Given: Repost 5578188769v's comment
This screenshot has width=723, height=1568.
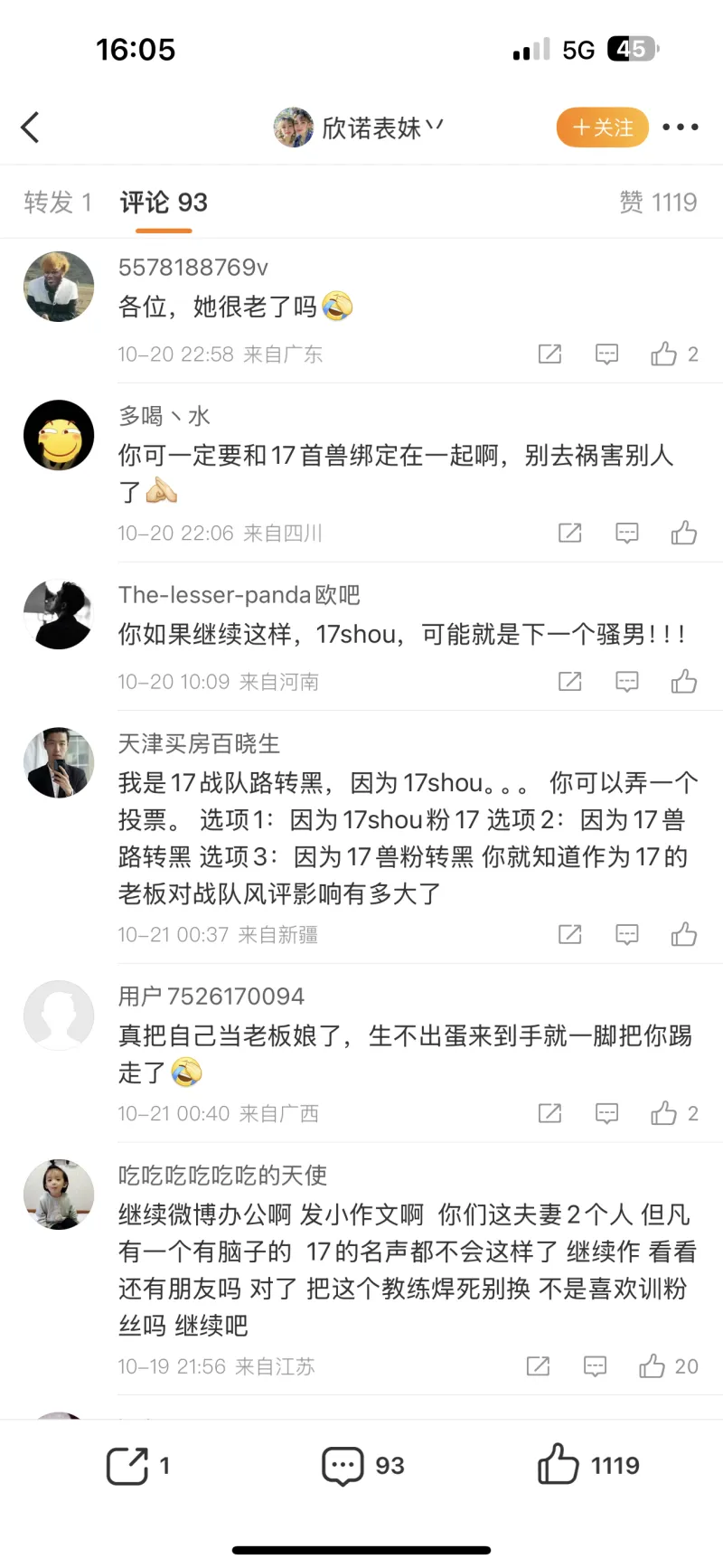Looking at the screenshot, I should pyautogui.click(x=549, y=354).
